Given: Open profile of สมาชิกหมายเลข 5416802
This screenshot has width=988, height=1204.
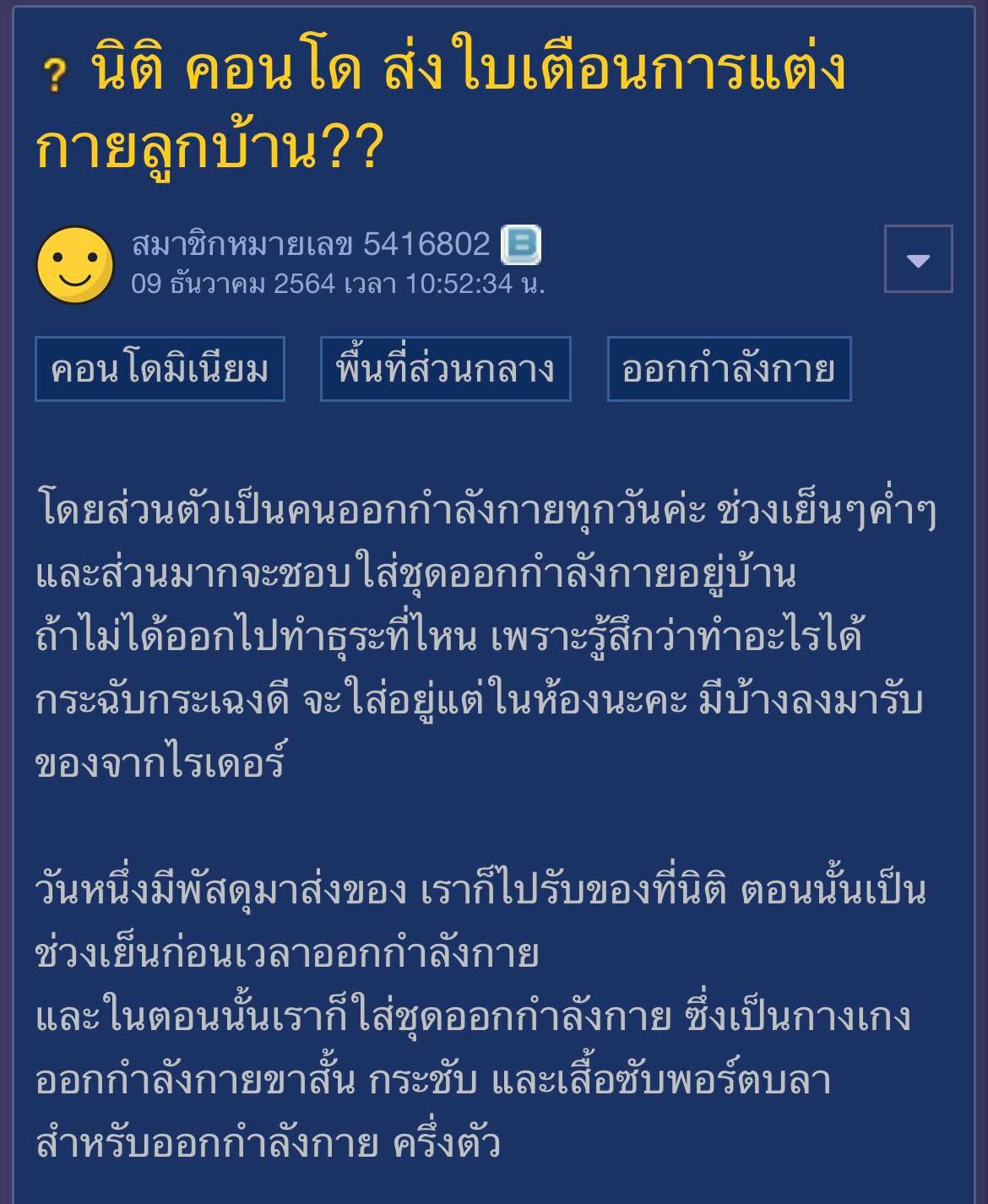Looking at the screenshot, I should pos(311,244).
